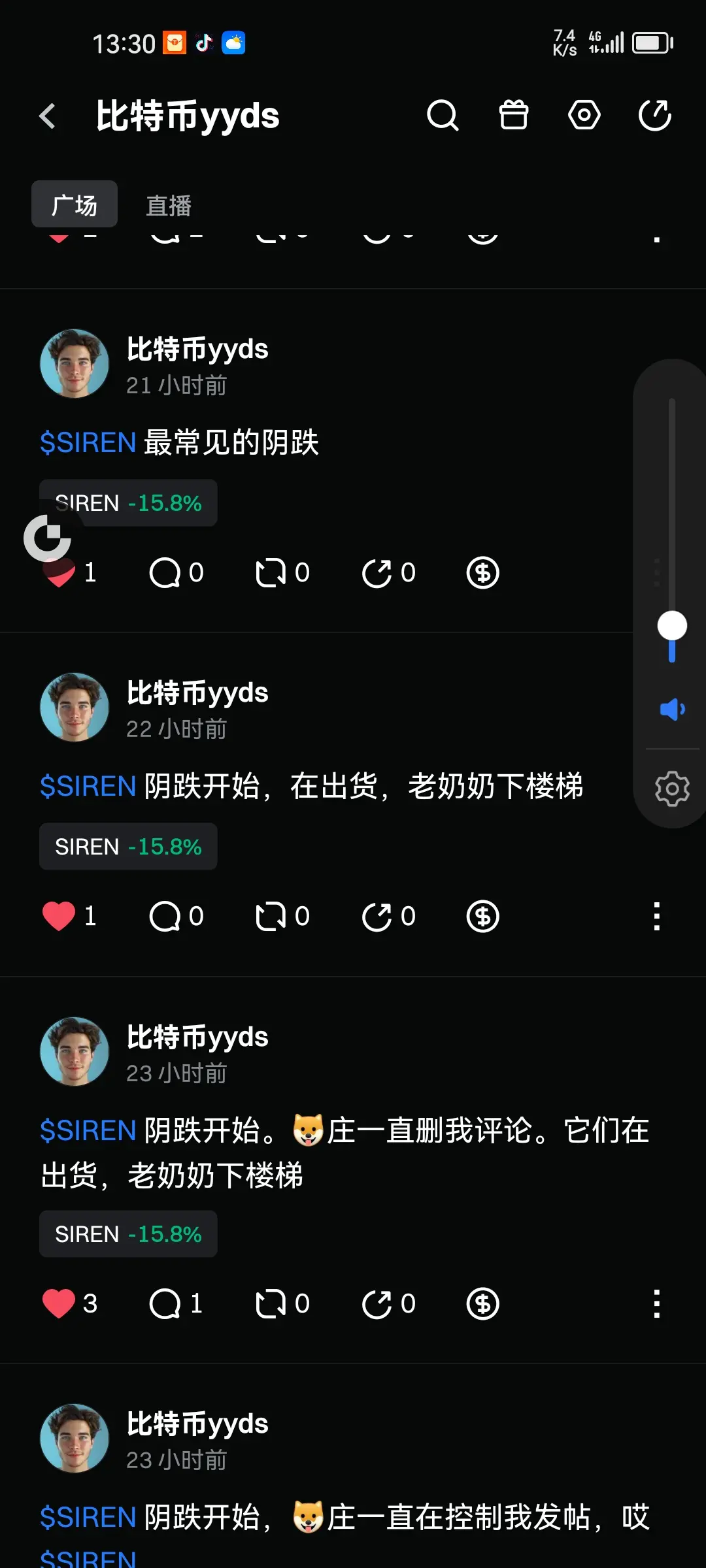The height and width of the screenshot is (1568, 706).
Task: Open sound settings gear in volume panel
Action: pos(672,789)
